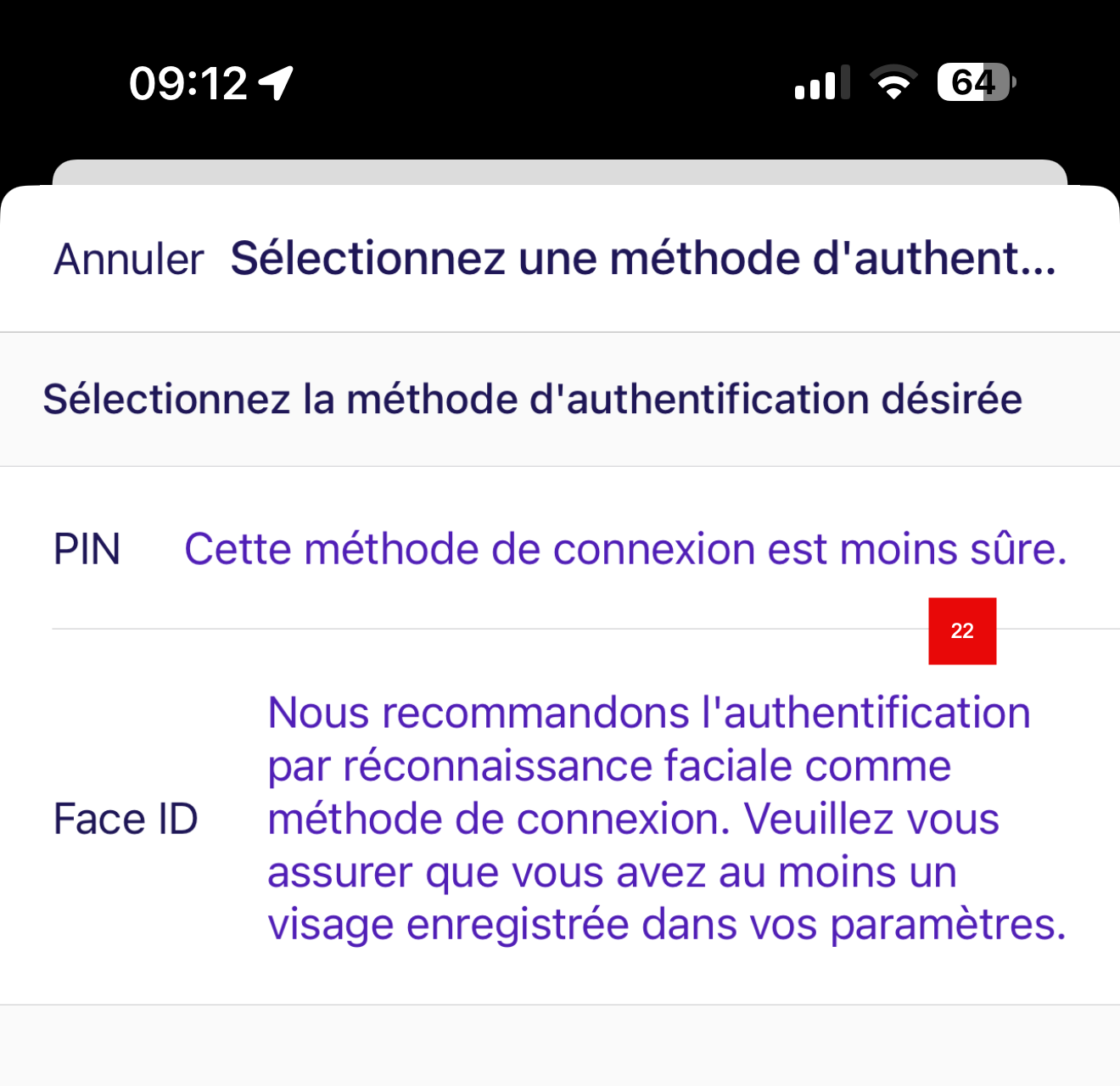Choose Face ID authentication method
The image size is (1120, 1086).
(x=126, y=820)
